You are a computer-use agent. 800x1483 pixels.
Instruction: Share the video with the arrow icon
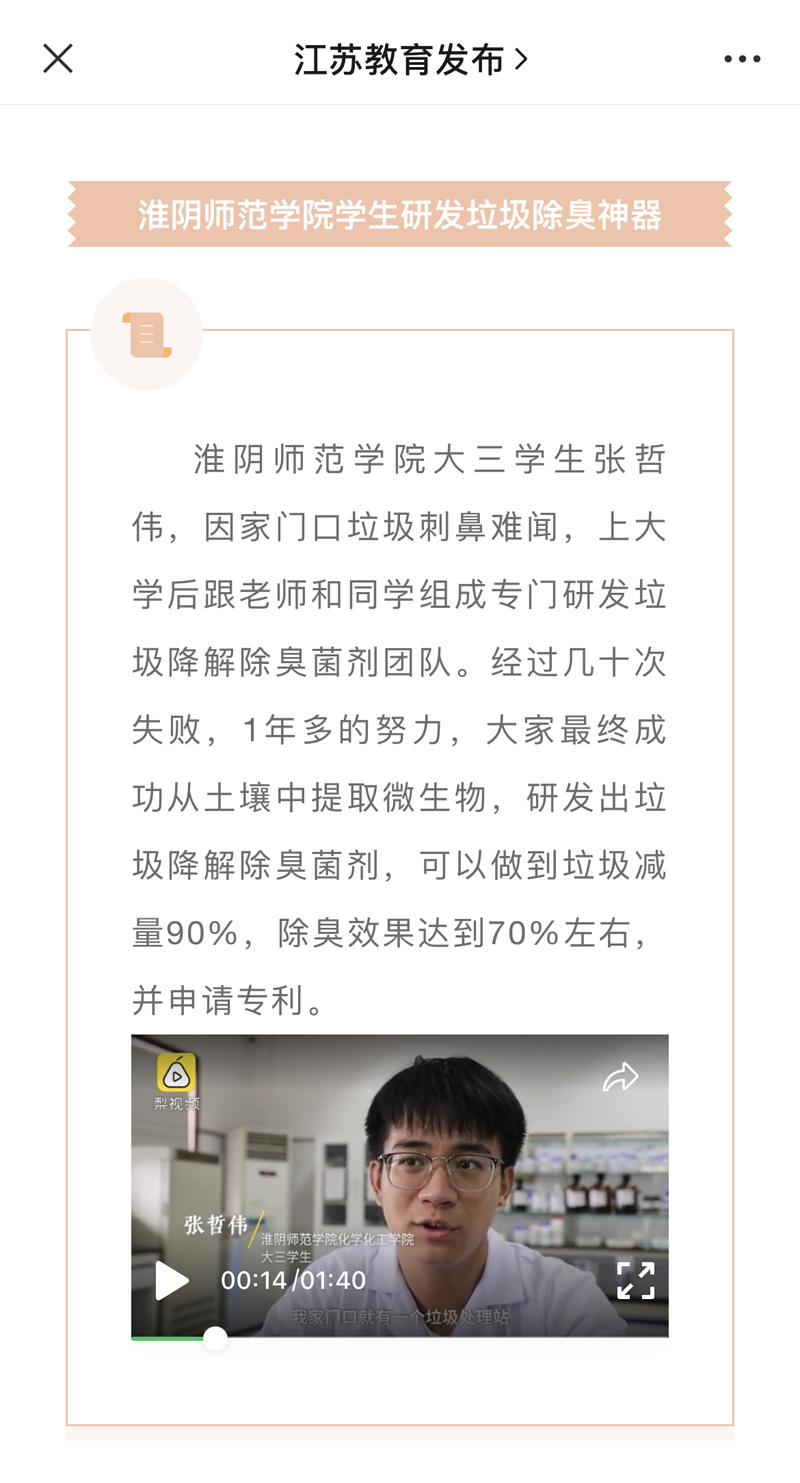click(x=620, y=1077)
